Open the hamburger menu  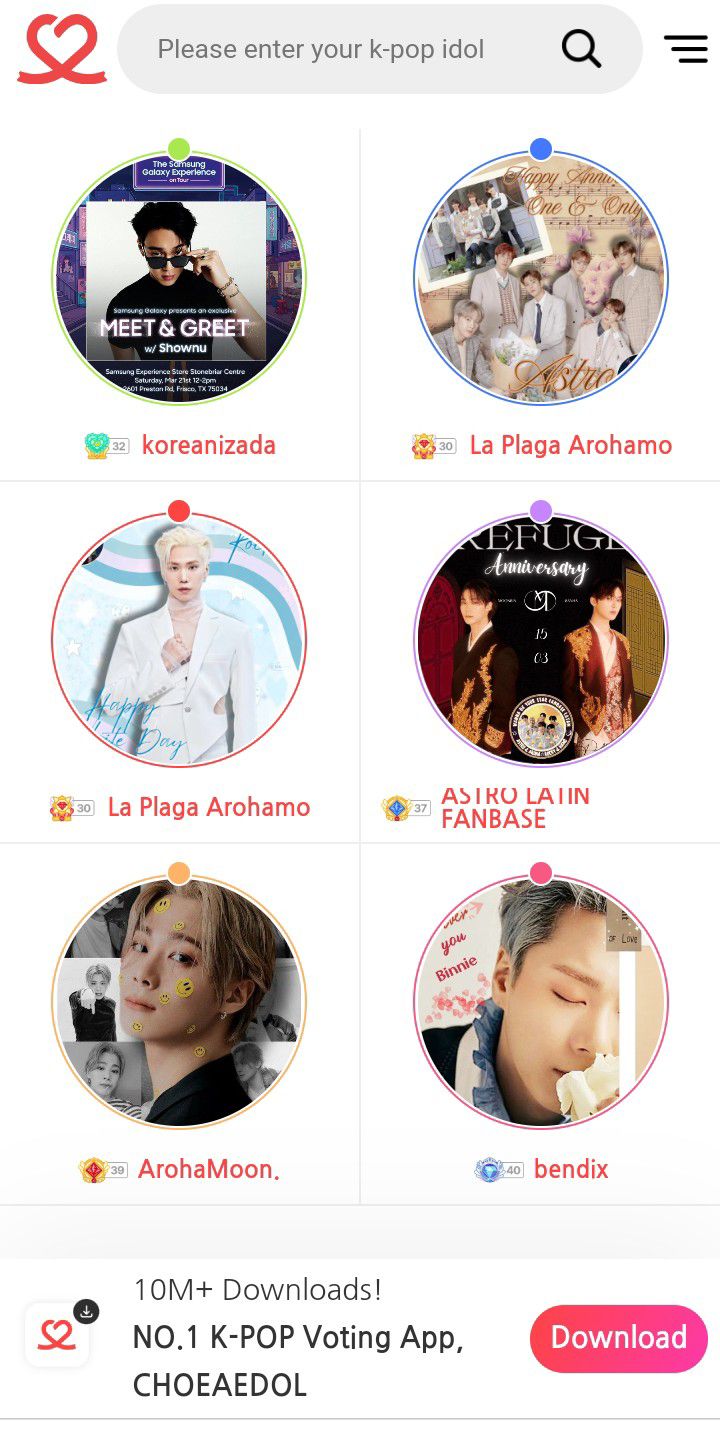tap(686, 48)
